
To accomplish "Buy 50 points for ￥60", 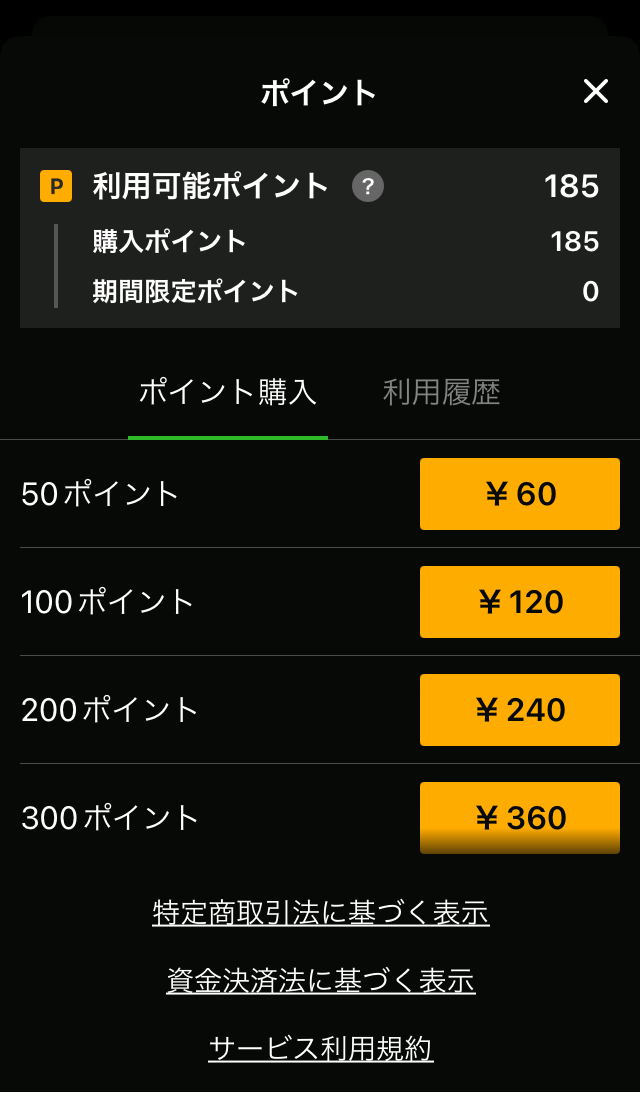I will 520,494.
